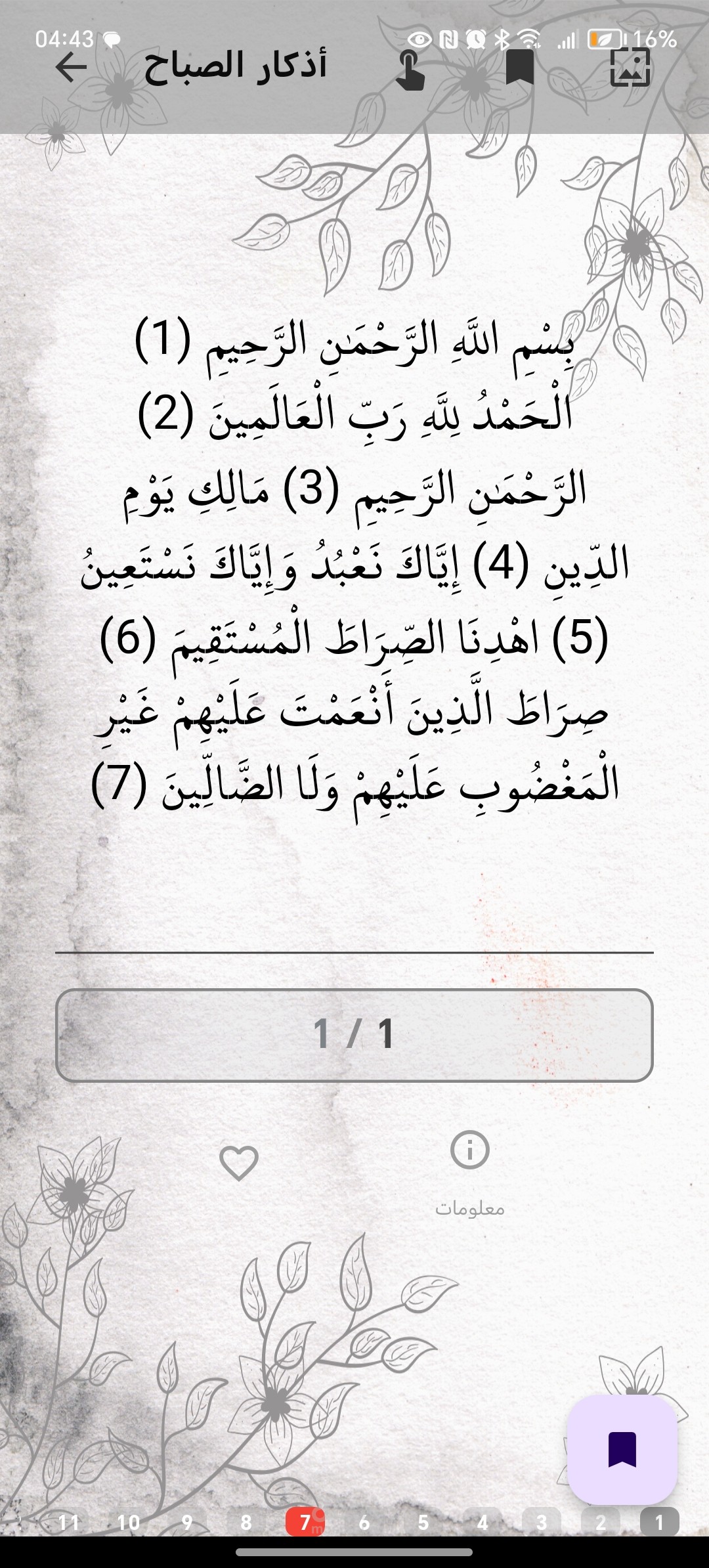Image resolution: width=709 pixels, height=1568 pixels.
Task: Select page 2 in bottom strip
Action: pyautogui.click(x=601, y=1522)
